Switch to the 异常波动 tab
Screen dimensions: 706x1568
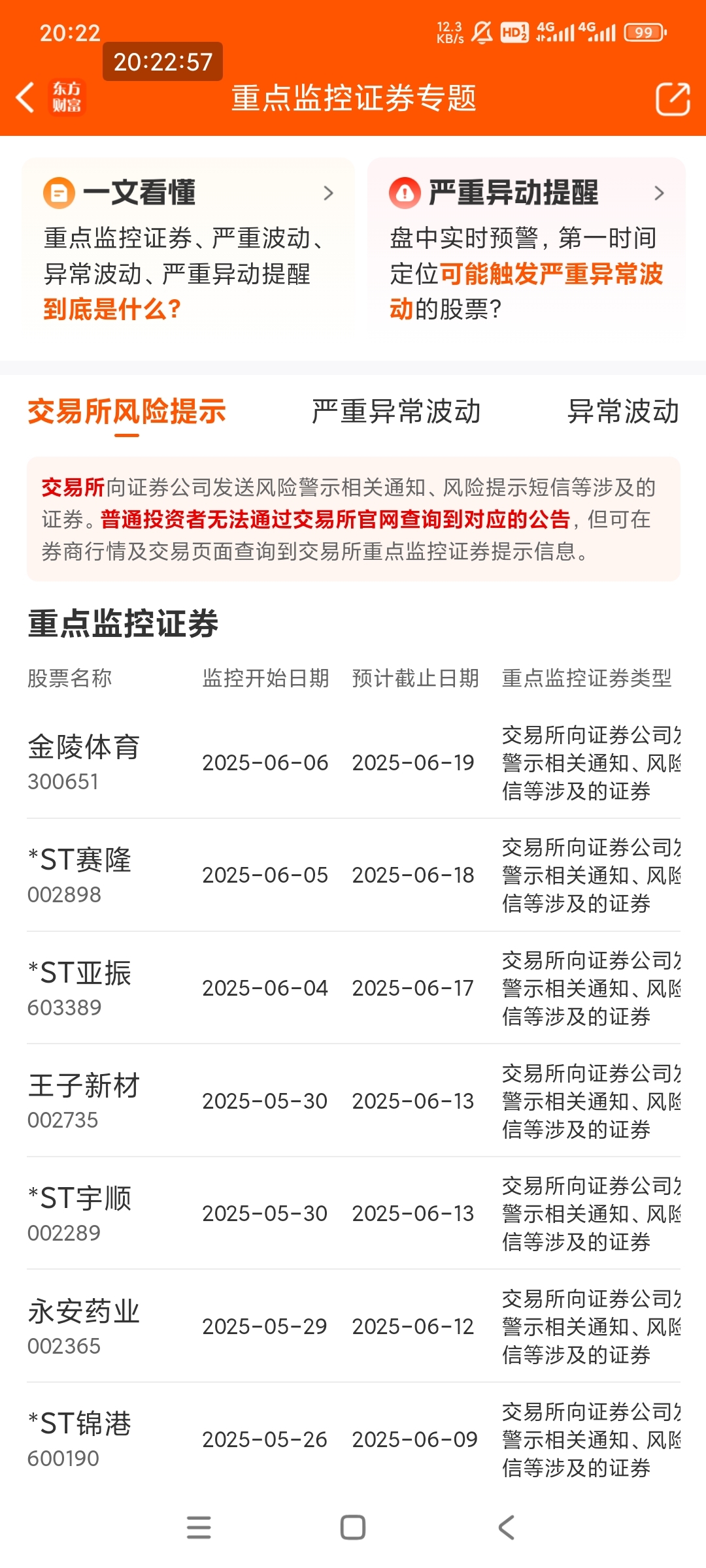click(621, 413)
